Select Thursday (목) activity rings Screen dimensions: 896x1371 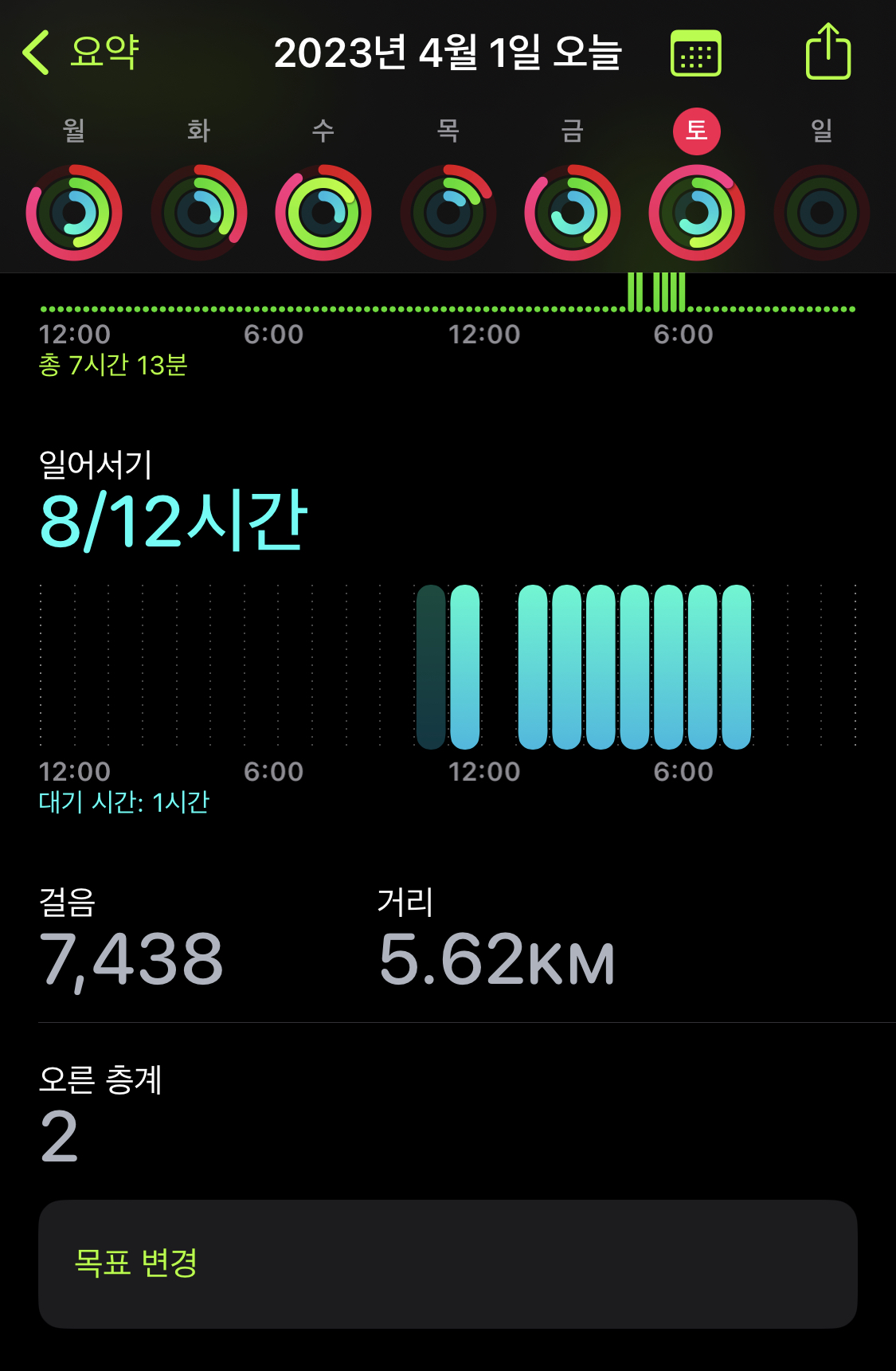pos(448,212)
